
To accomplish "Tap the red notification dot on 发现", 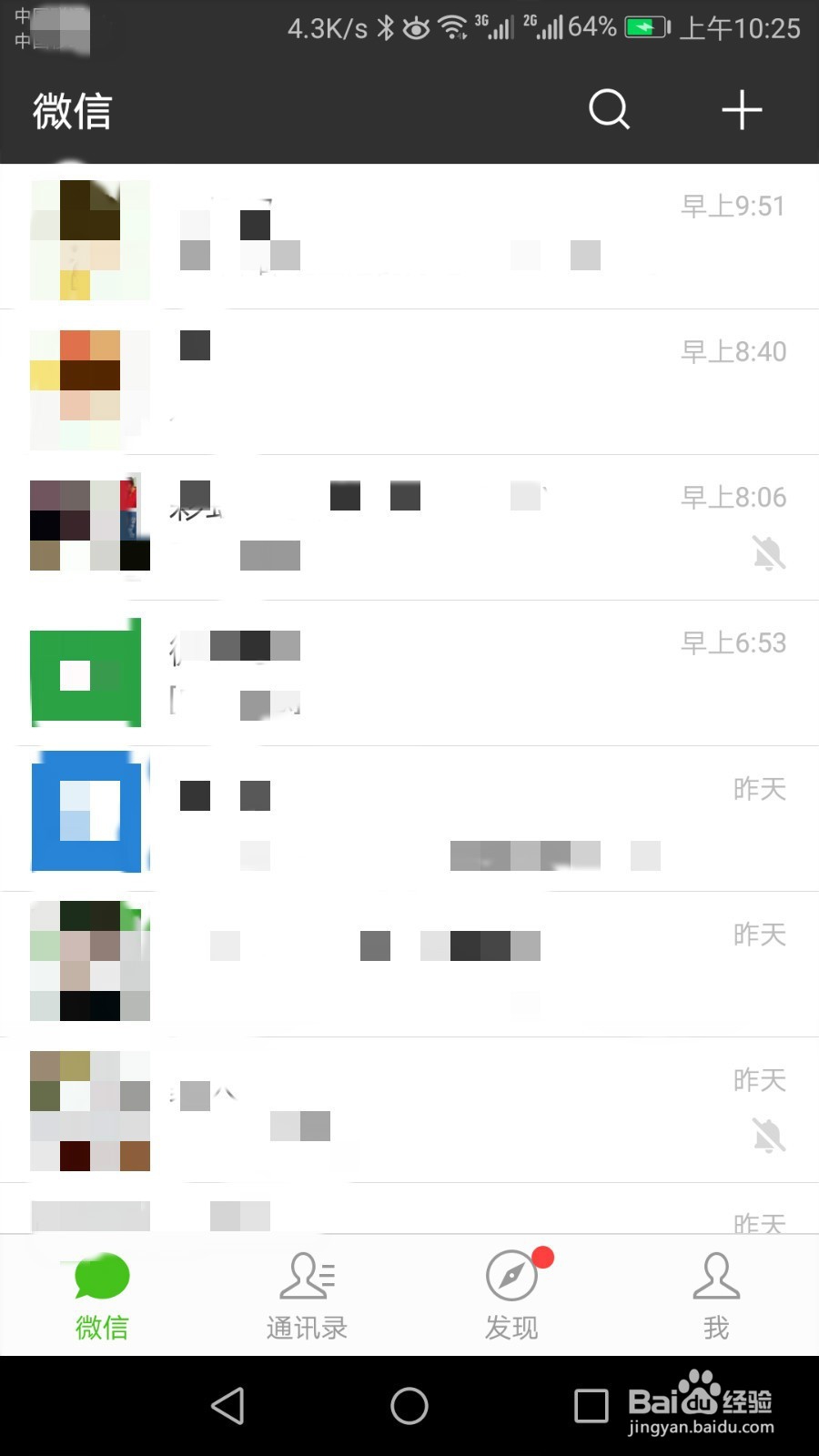I will pos(543,1258).
